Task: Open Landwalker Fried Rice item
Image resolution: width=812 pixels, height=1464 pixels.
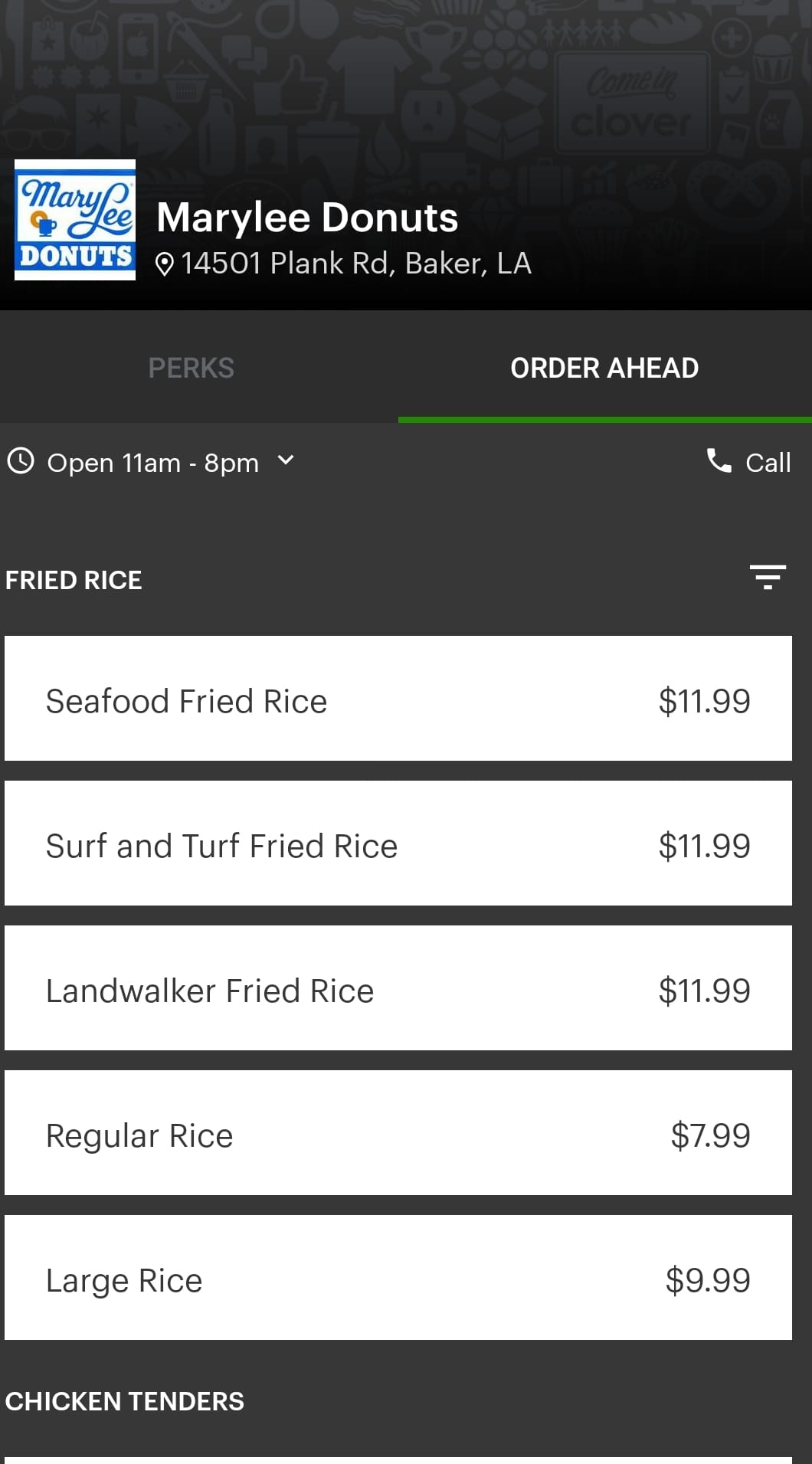Action: tap(398, 988)
